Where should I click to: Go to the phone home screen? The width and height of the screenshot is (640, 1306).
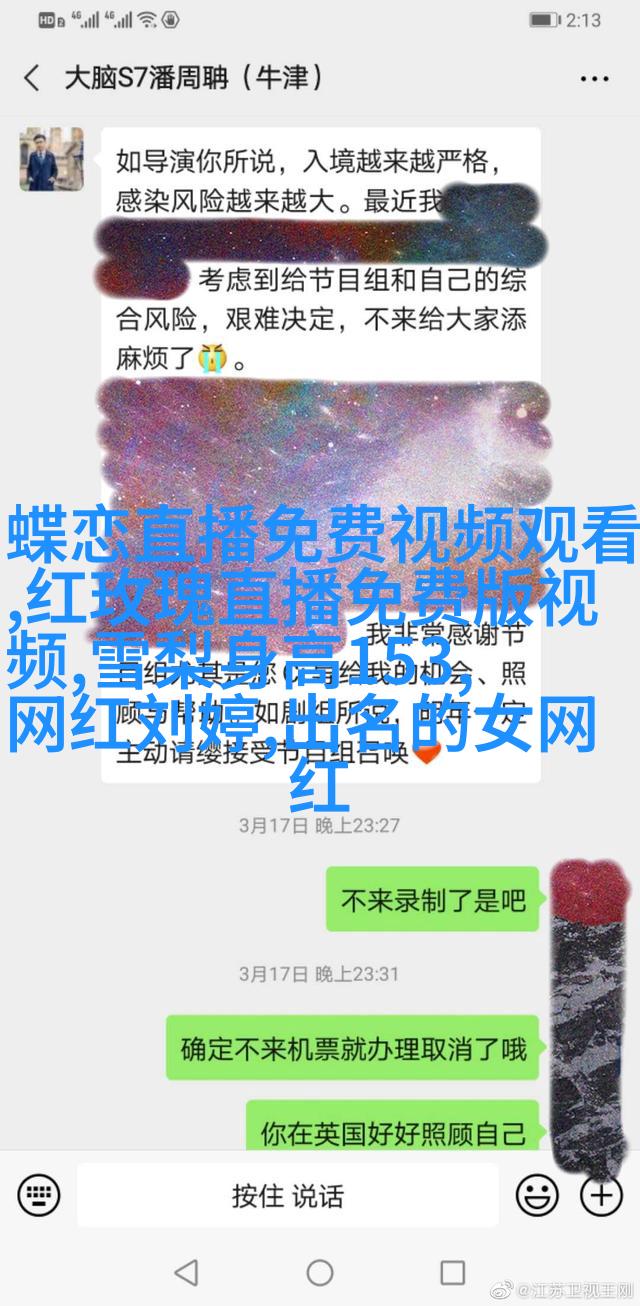coord(320,1273)
